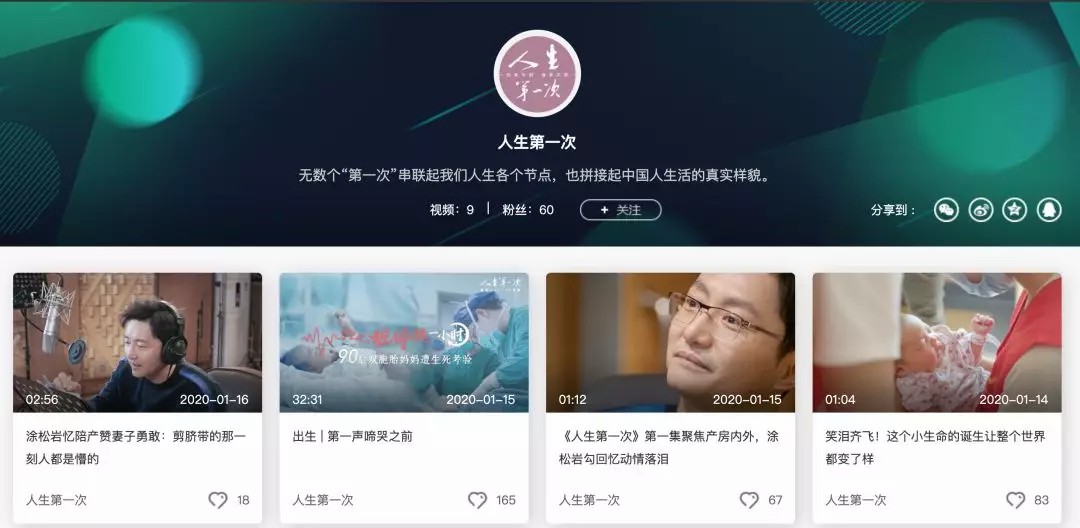Share channel to Weibo
This screenshot has width=1080, height=528.
[981, 209]
